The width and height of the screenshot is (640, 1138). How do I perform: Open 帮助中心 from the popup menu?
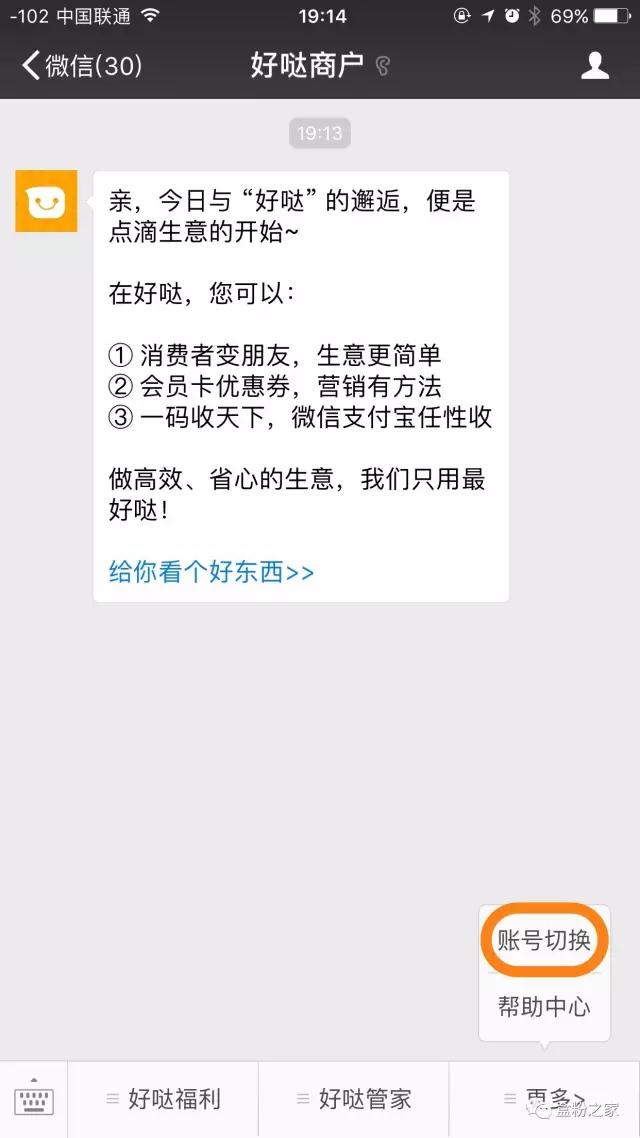(544, 1007)
